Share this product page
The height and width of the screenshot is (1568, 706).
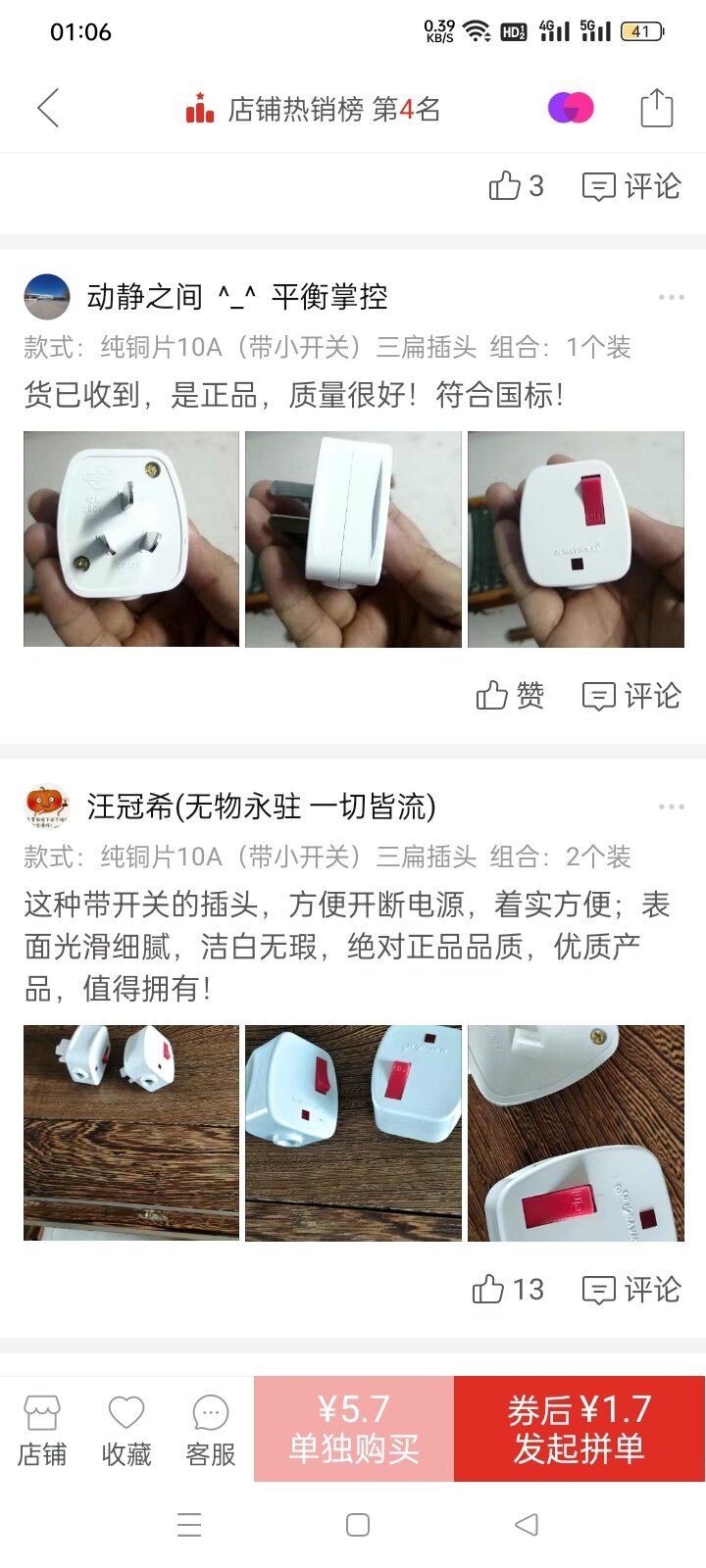coord(656,108)
